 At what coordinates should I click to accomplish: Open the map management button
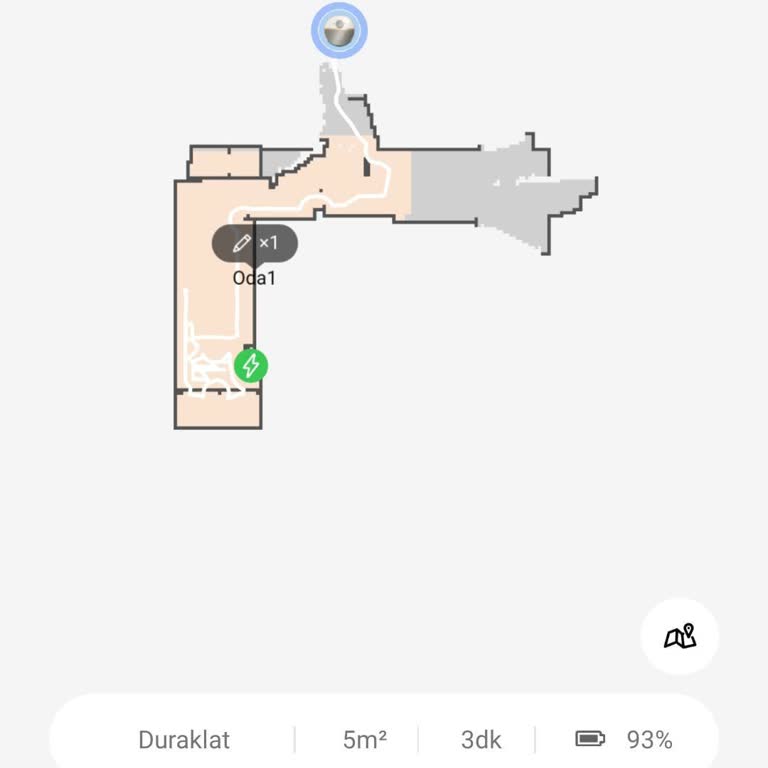680,636
